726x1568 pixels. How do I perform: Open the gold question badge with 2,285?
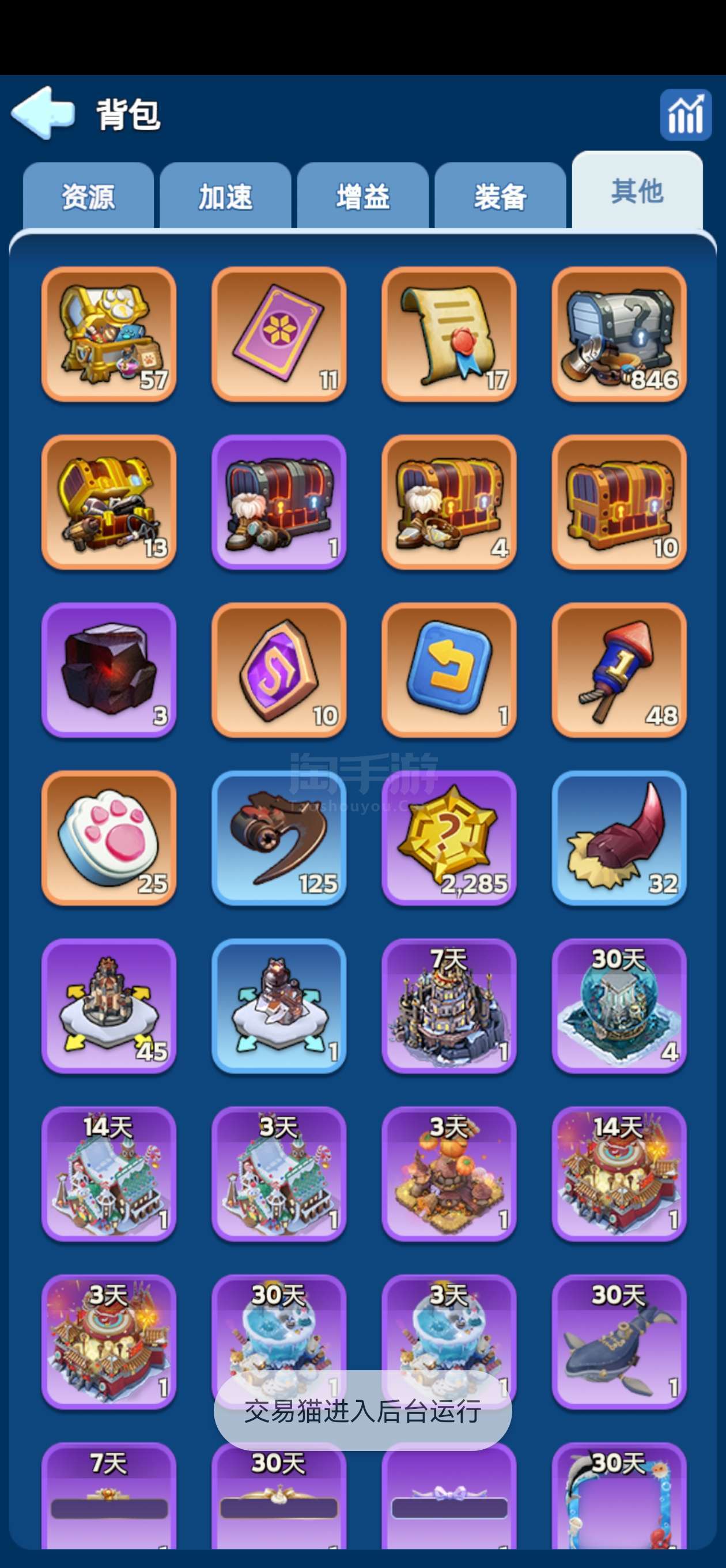448,838
